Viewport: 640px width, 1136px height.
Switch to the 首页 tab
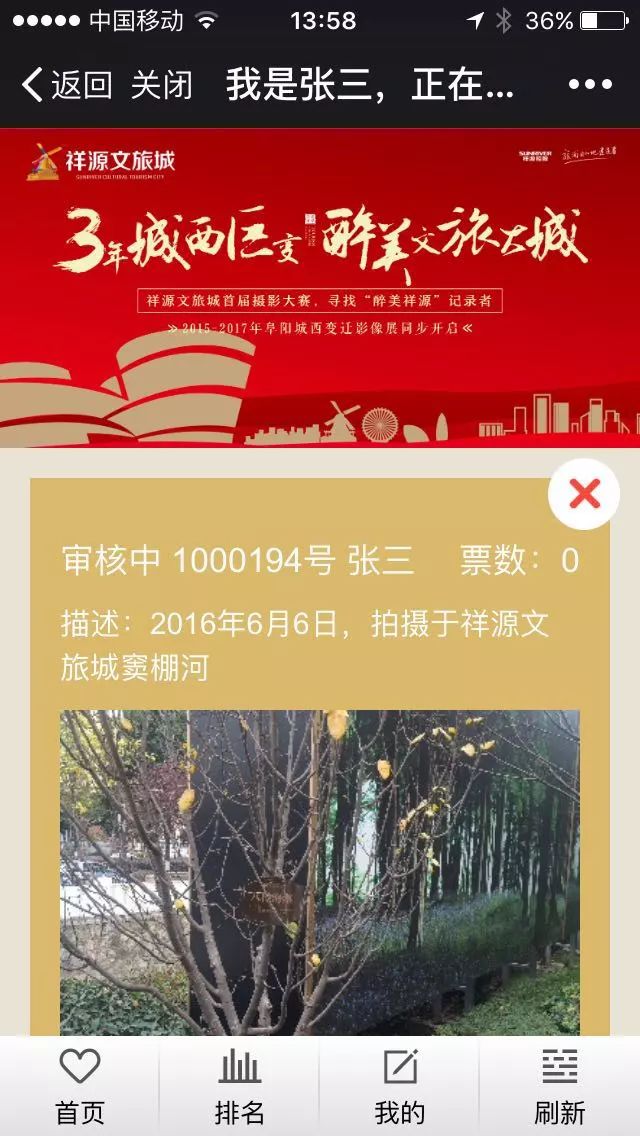[79, 1086]
